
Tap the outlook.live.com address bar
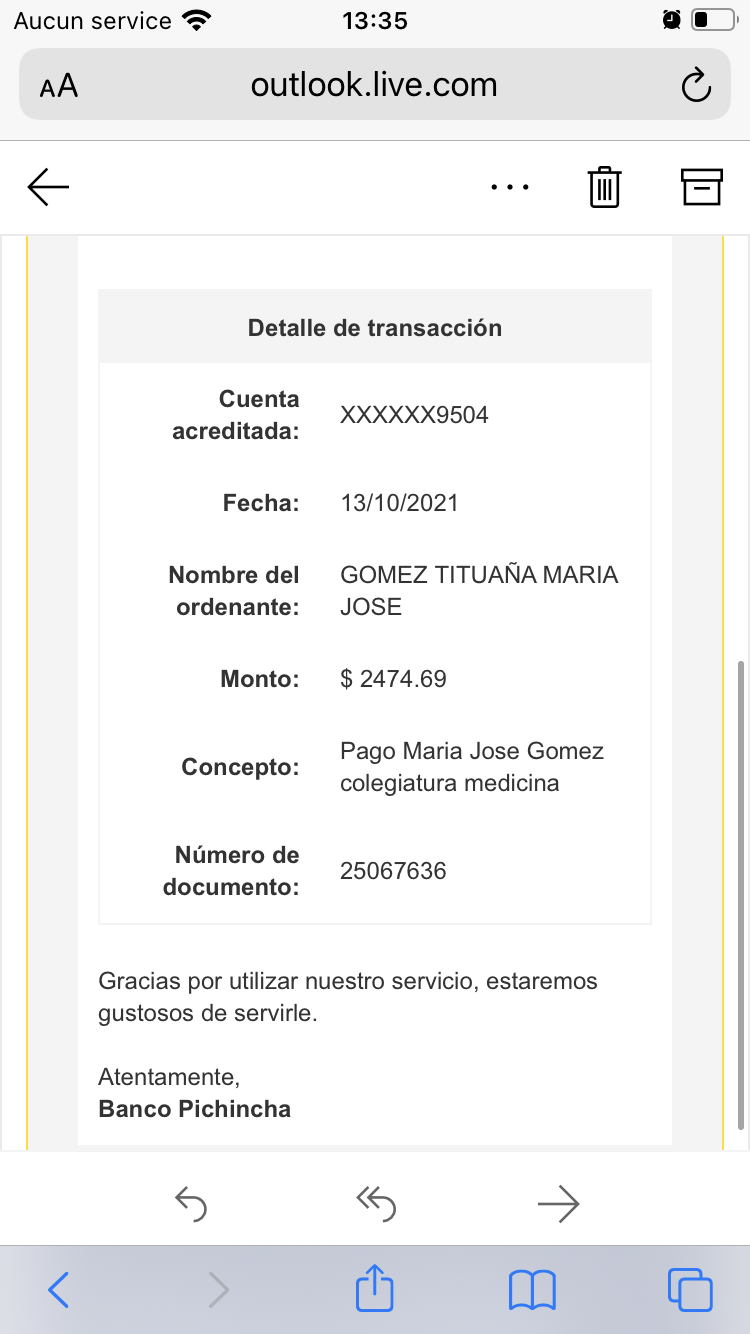tap(374, 86)
